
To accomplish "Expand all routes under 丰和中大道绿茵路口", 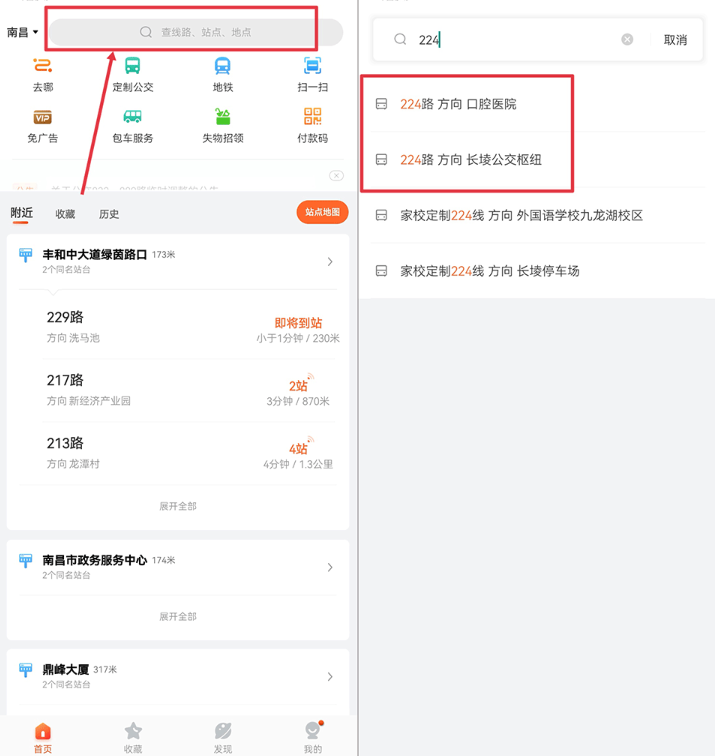I will [178, 506].
